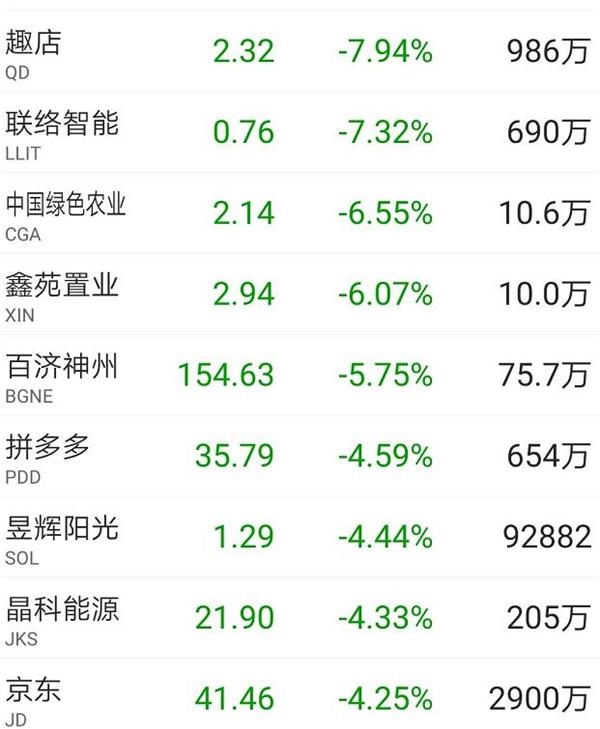Screen dimensions: 600x729
Task: Select the 京东 JD stock row
Action: pos(300,698)
